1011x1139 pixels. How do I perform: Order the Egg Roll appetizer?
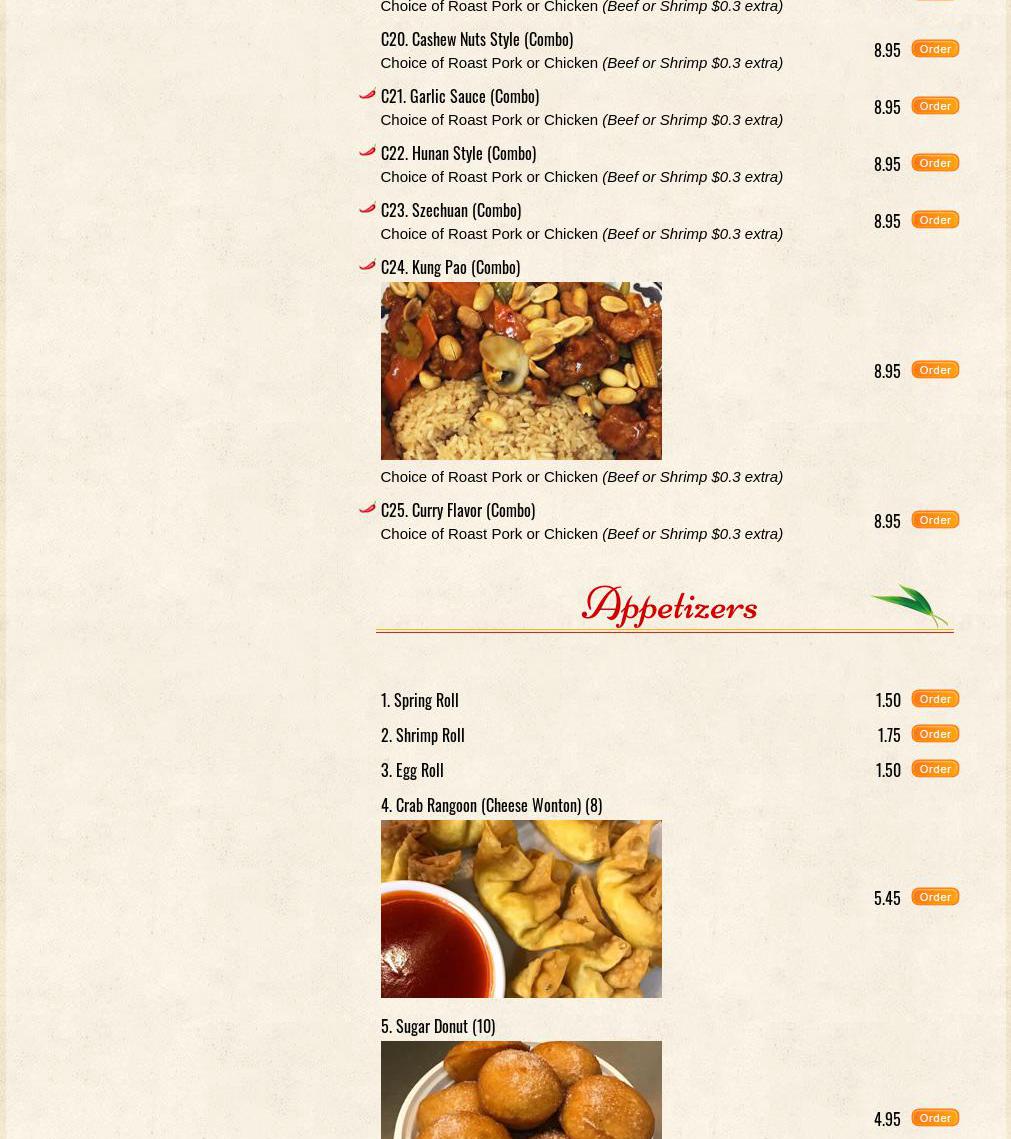pyautogui.click(x=934, y=769)
